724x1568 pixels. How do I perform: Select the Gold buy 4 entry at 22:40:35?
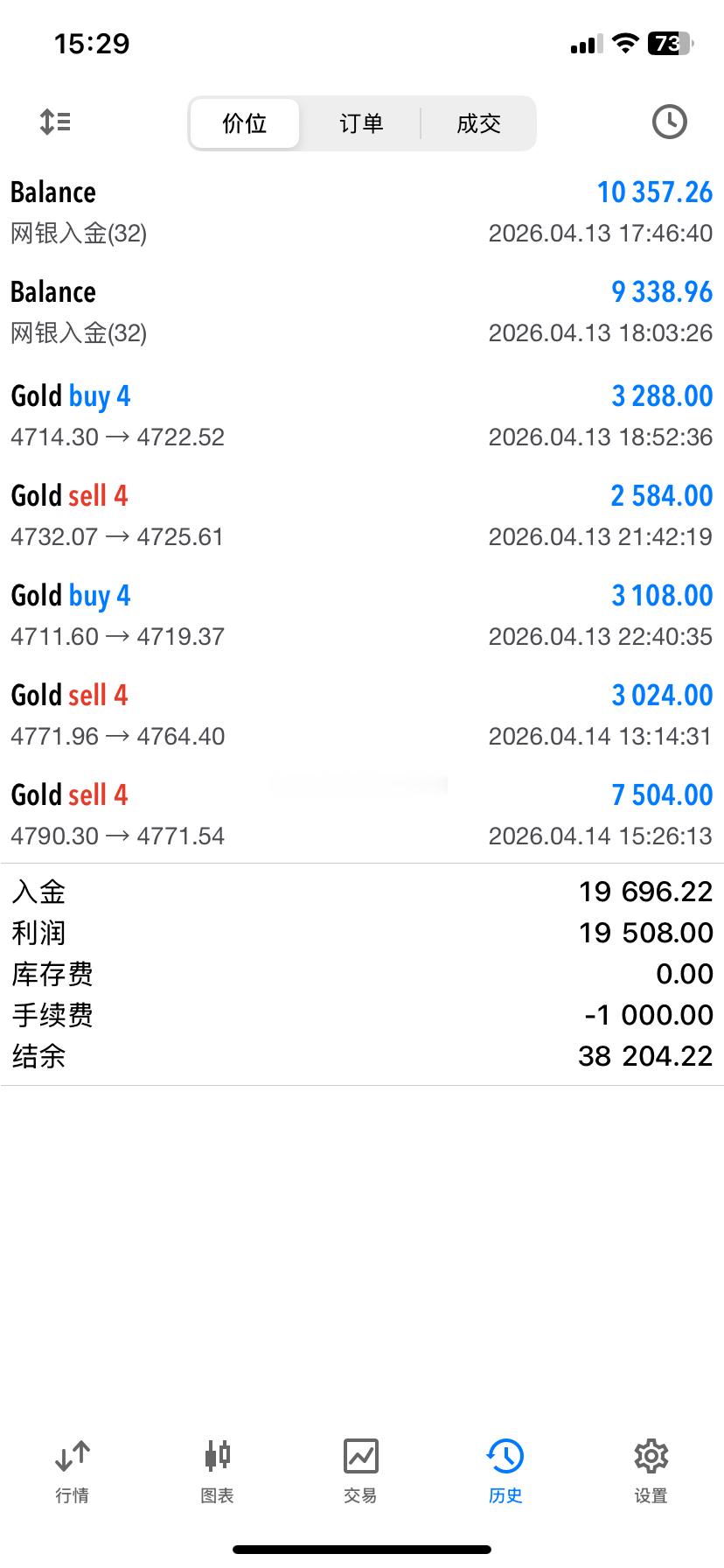pyautogui.click(x=362, y=615)
